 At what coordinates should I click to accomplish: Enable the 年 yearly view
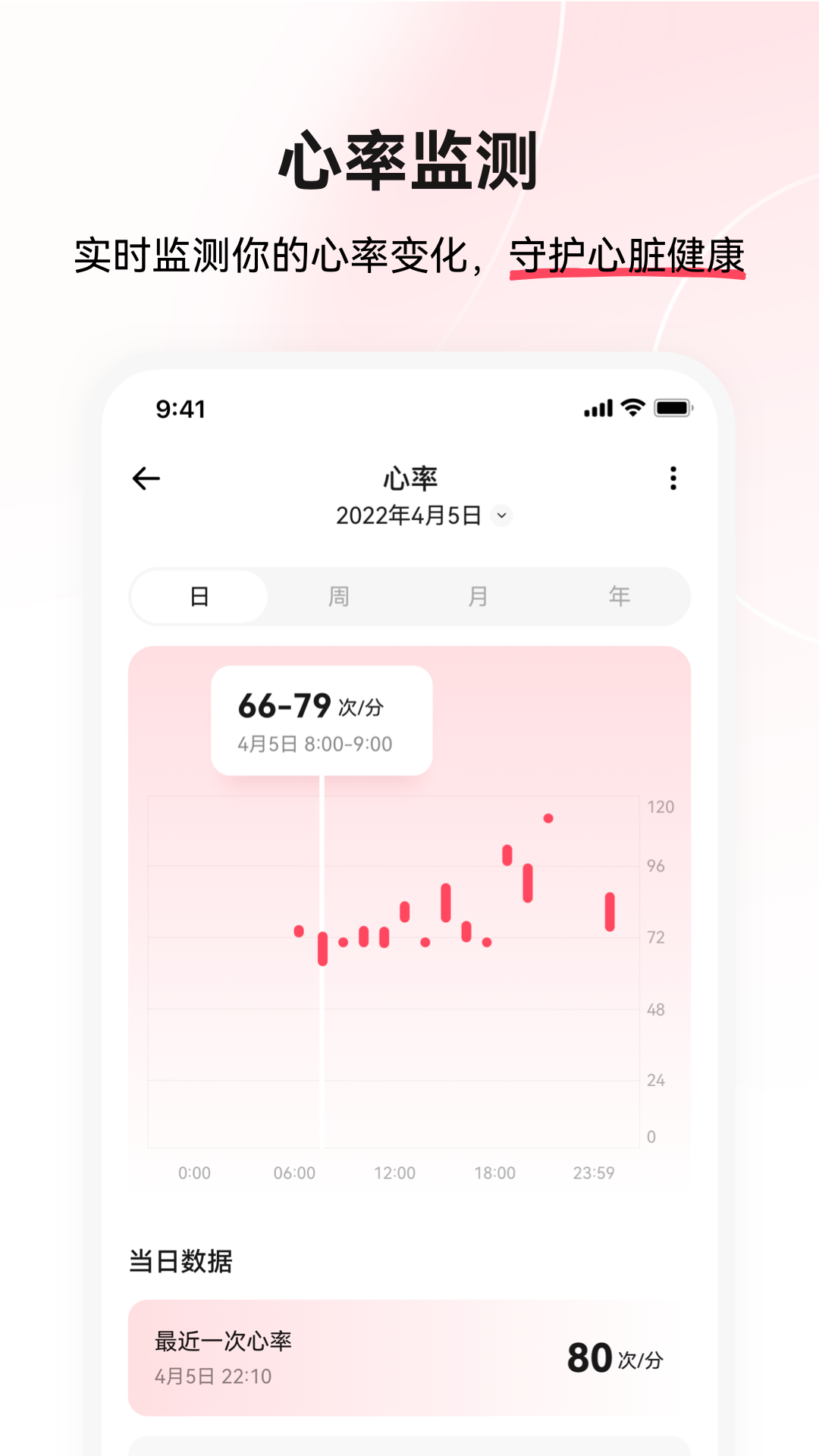[x=621, y=597]
